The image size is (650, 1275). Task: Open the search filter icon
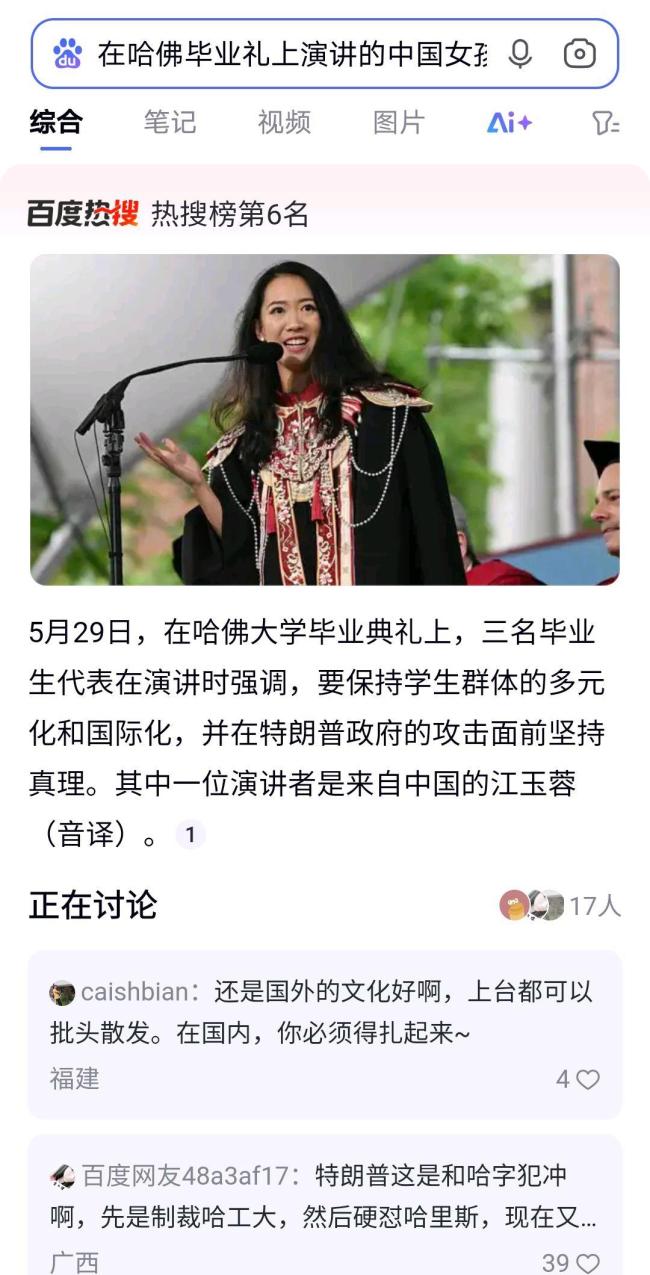(x=605, y=123)
